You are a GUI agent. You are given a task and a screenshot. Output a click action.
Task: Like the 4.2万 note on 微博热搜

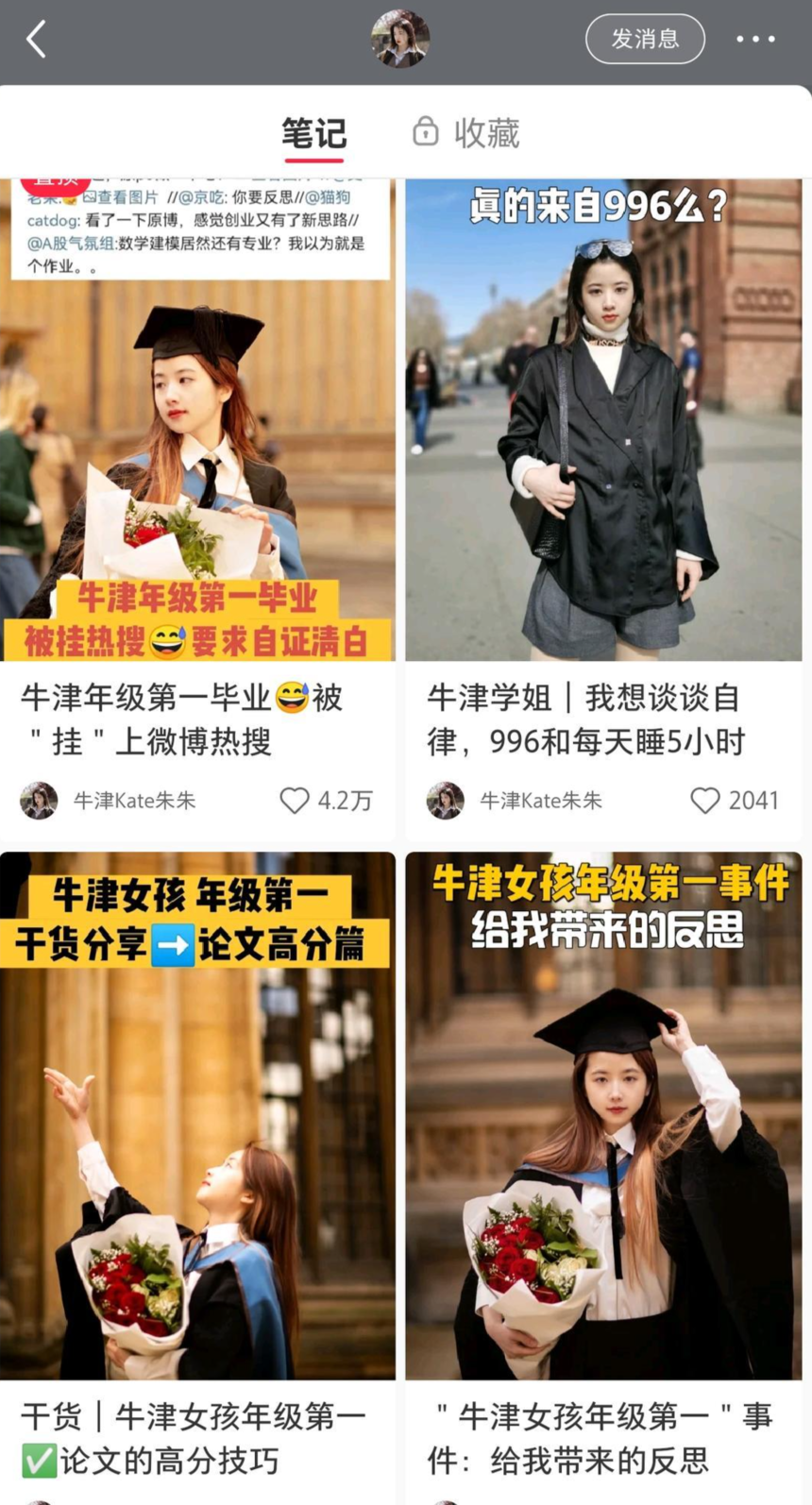[295, 801]
